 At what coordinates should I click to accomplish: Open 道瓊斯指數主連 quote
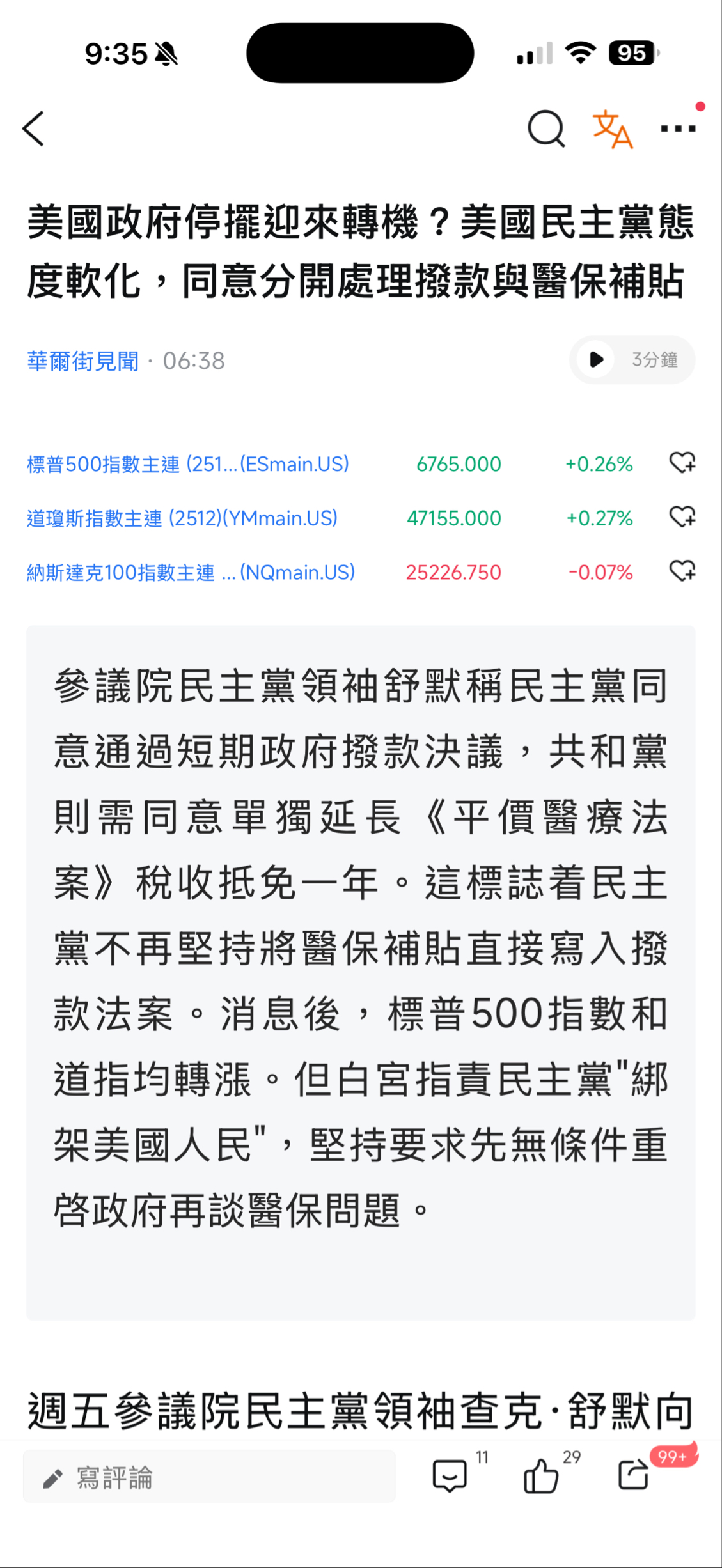click(x=182, y=518)
